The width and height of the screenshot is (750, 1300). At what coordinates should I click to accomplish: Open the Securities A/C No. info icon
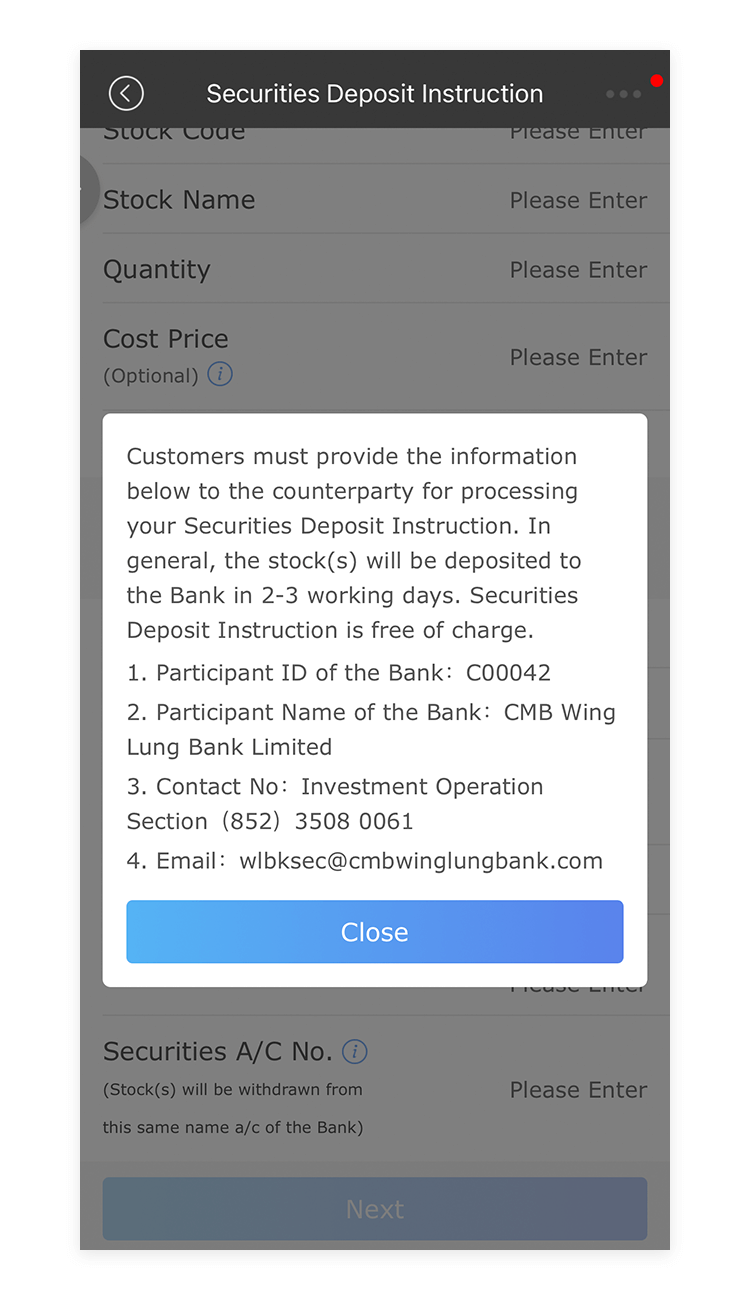pos(355,1051)
